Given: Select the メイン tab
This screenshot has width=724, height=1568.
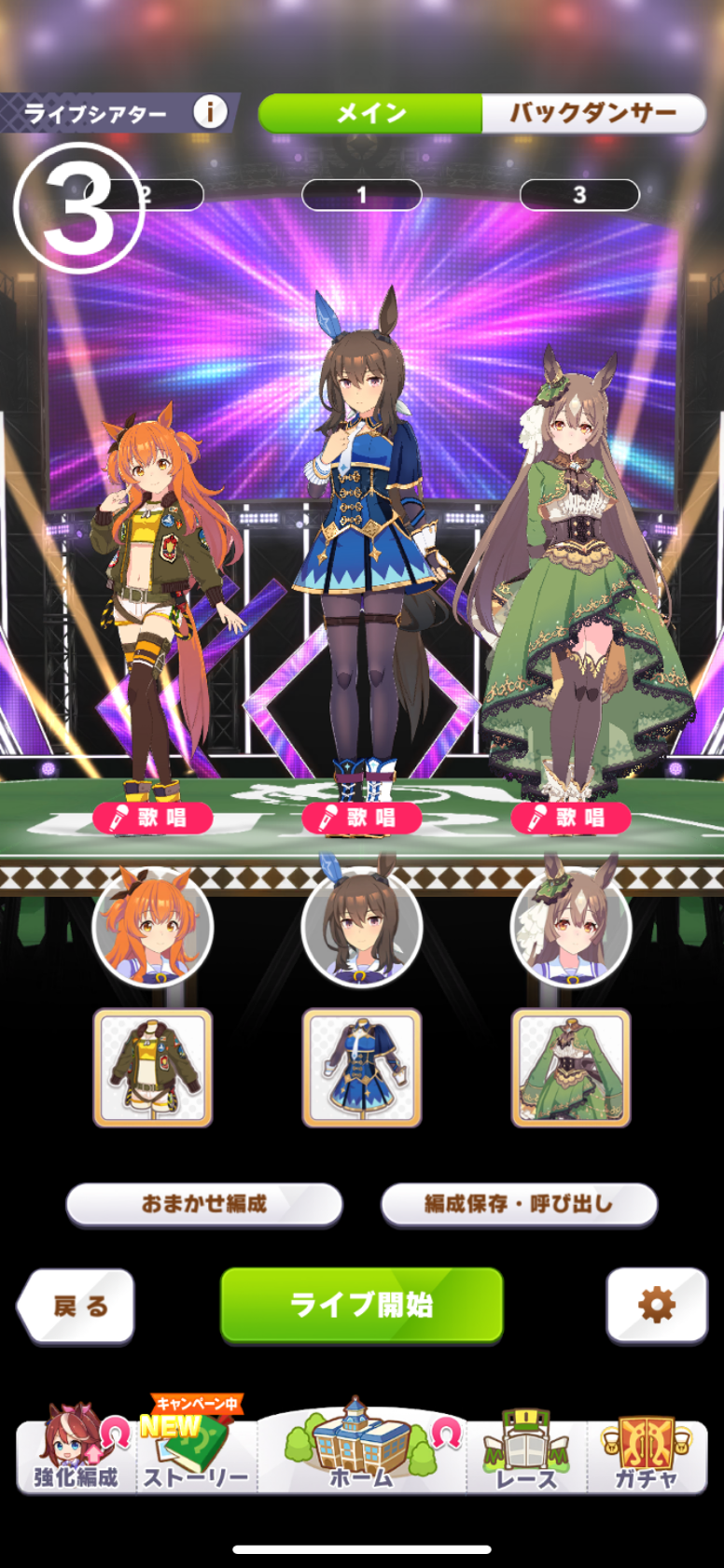Looking at the screenshot, I should click(370, 114).
